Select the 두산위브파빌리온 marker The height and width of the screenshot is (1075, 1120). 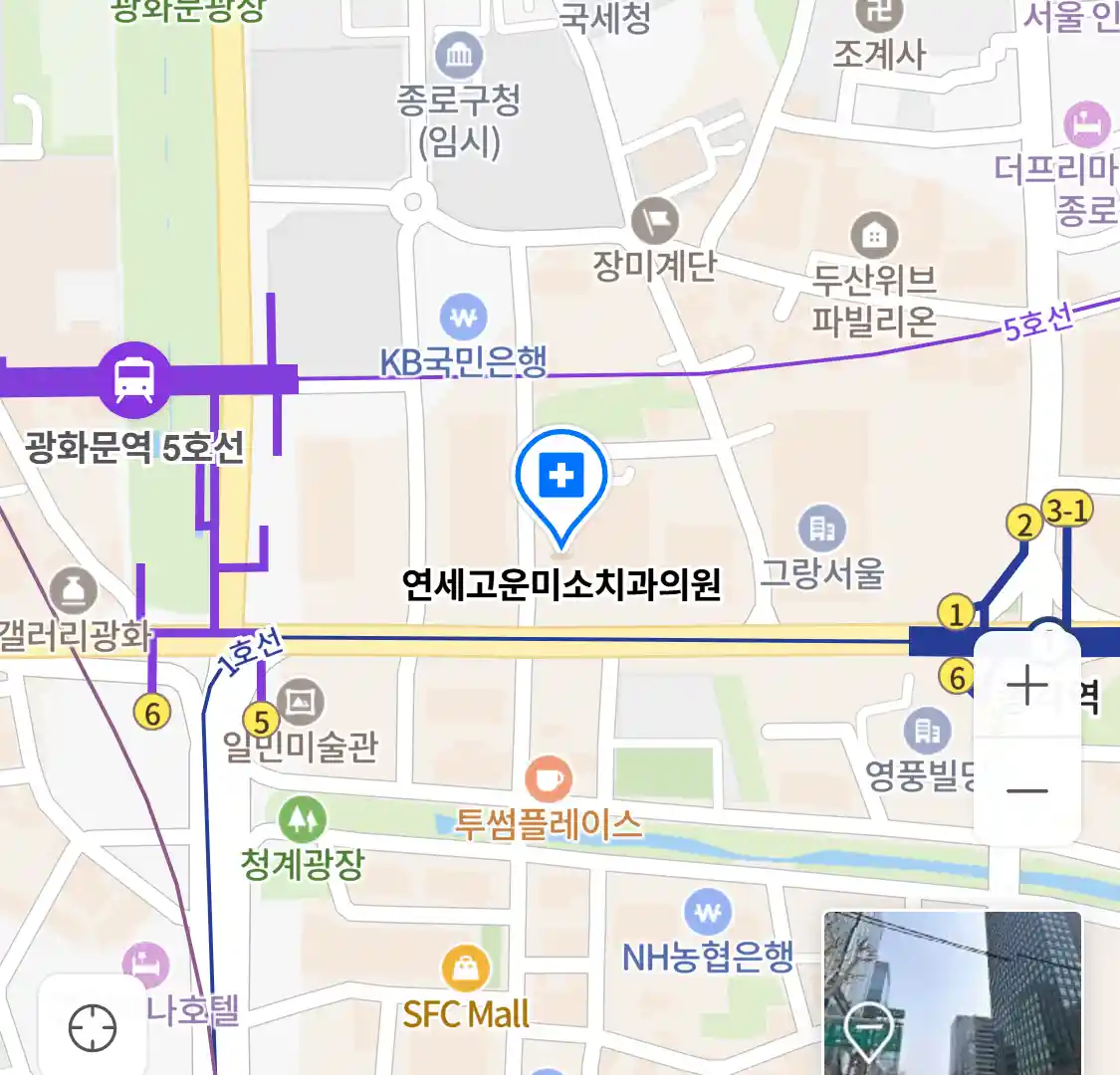point(874,237)
